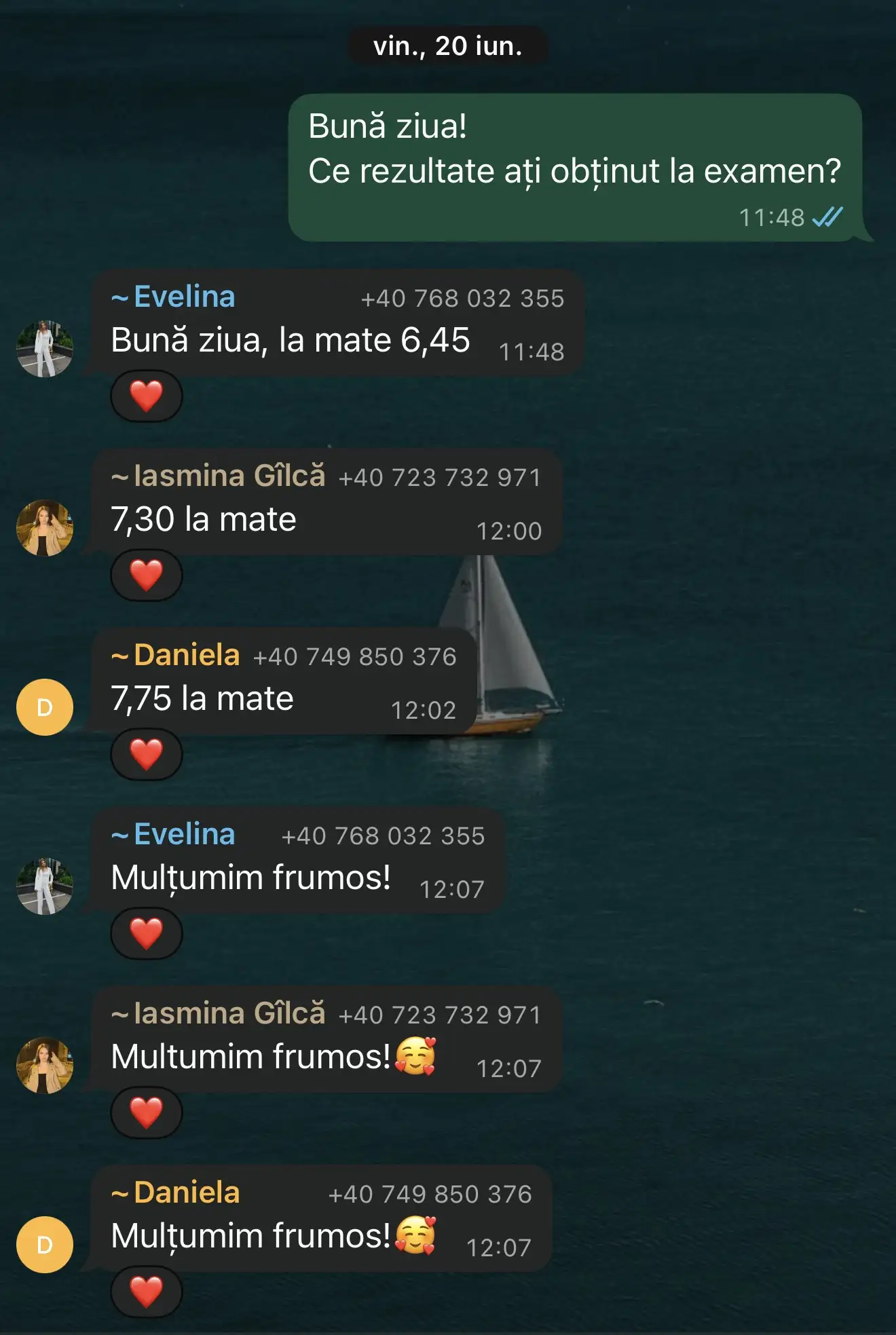Image resolution: width=896 pixels, height=1335 pixels.
Task: Open the heart reaction under "Bună ziua, la mate 6,45"
Action: click(x=146, y=396)
